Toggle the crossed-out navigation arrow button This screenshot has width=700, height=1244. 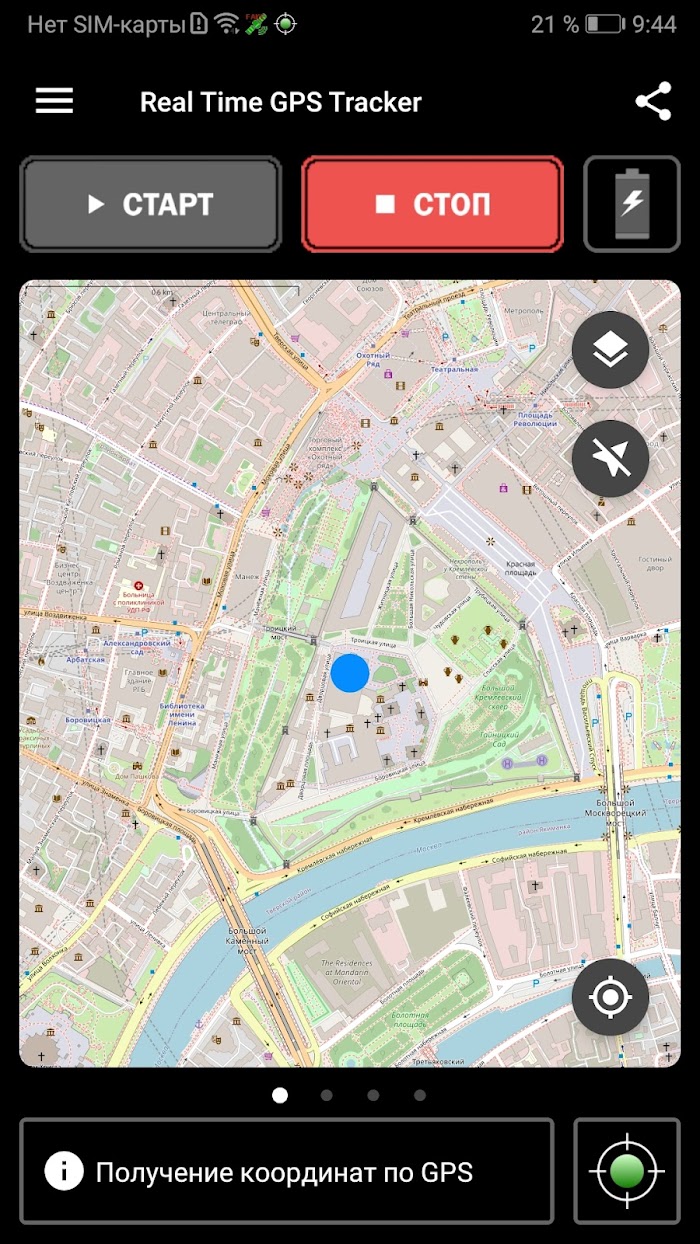click(x=611, y=459)
